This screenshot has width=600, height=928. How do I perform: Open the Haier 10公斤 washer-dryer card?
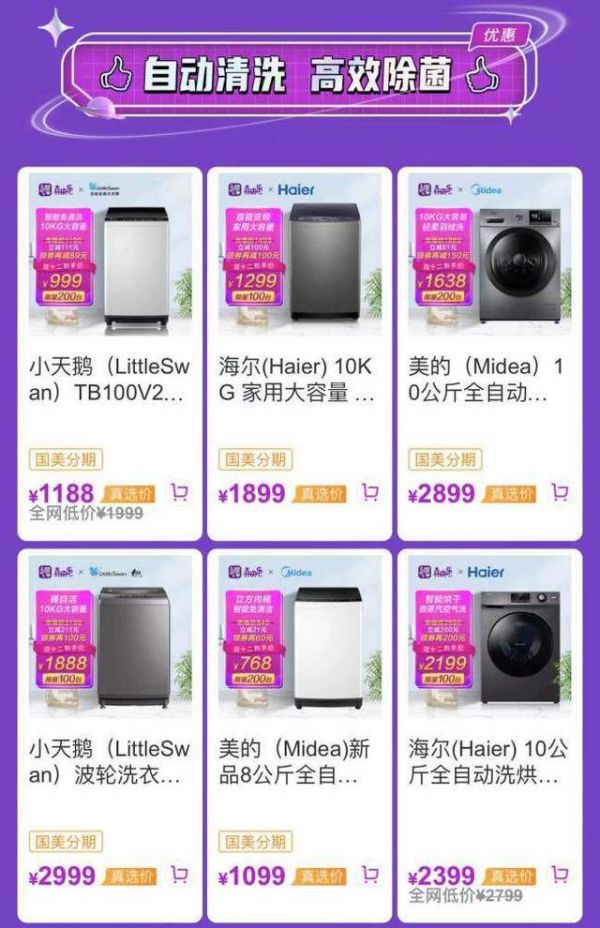[x=488, y=680]
